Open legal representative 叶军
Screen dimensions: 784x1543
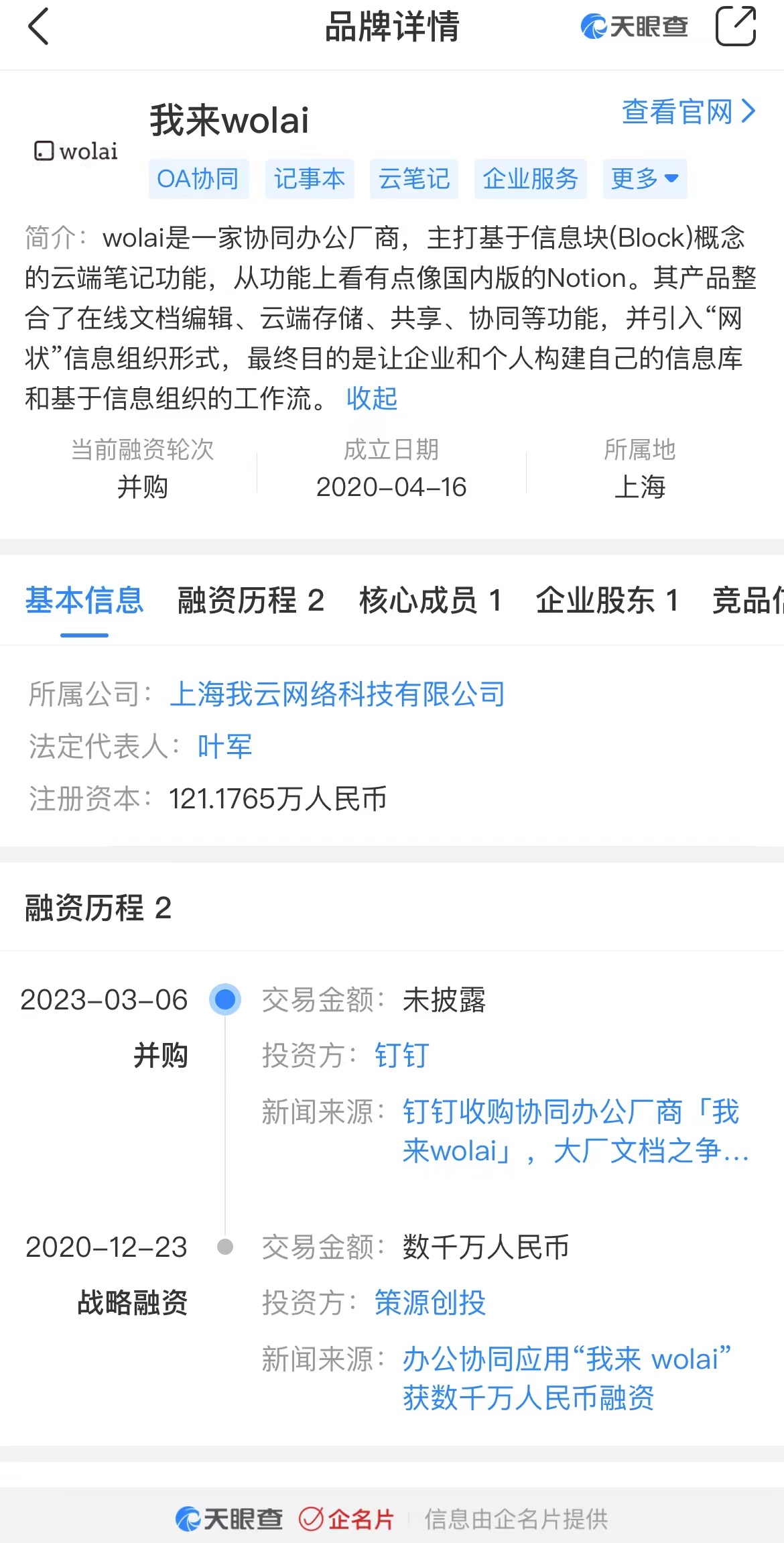[x=224, y=746]
